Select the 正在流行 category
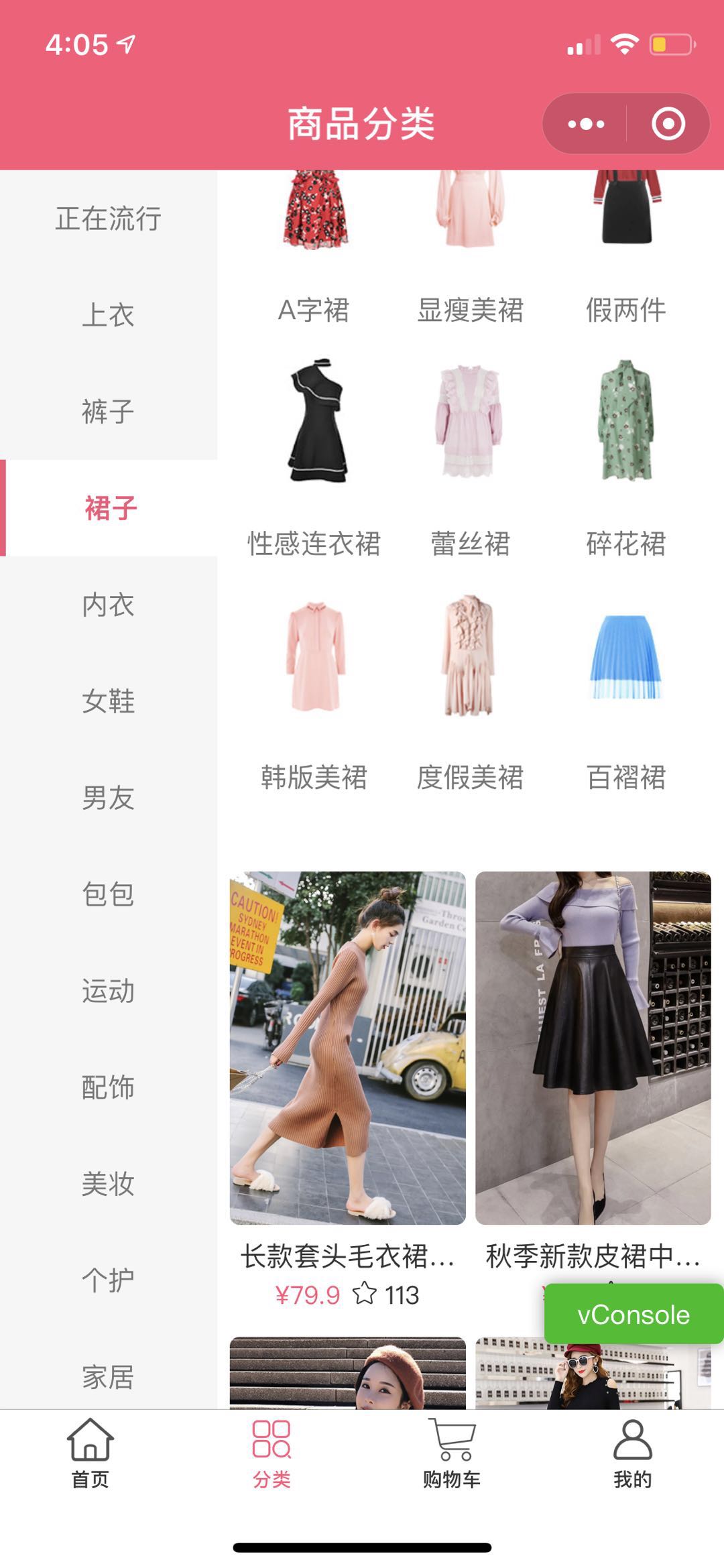This screenshot has width=724, height=1568. click(109, 219)
